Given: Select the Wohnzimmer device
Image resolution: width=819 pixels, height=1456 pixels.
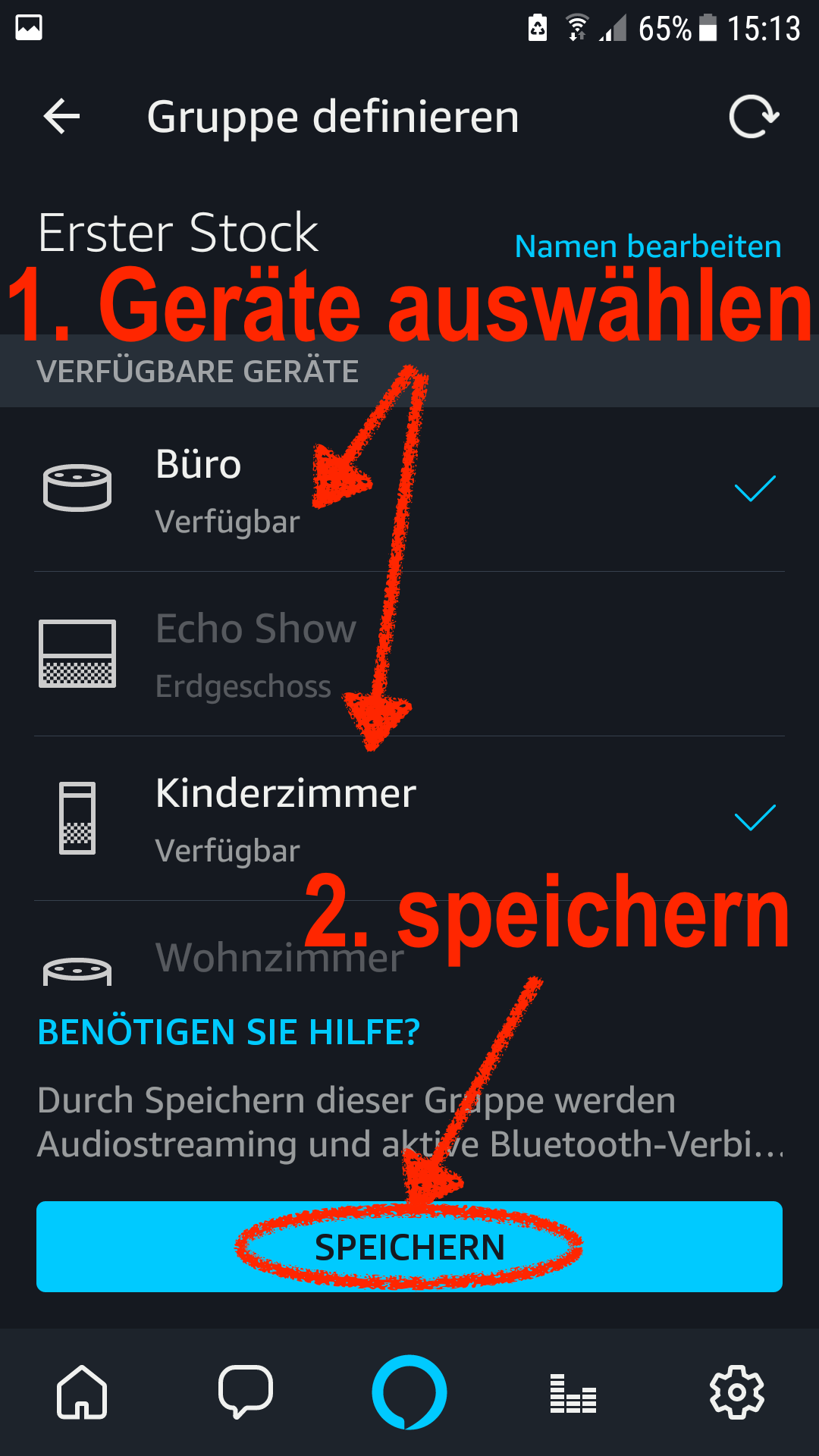Looking at the screenshot, I should pyautogui.click(x=281, y=959).
